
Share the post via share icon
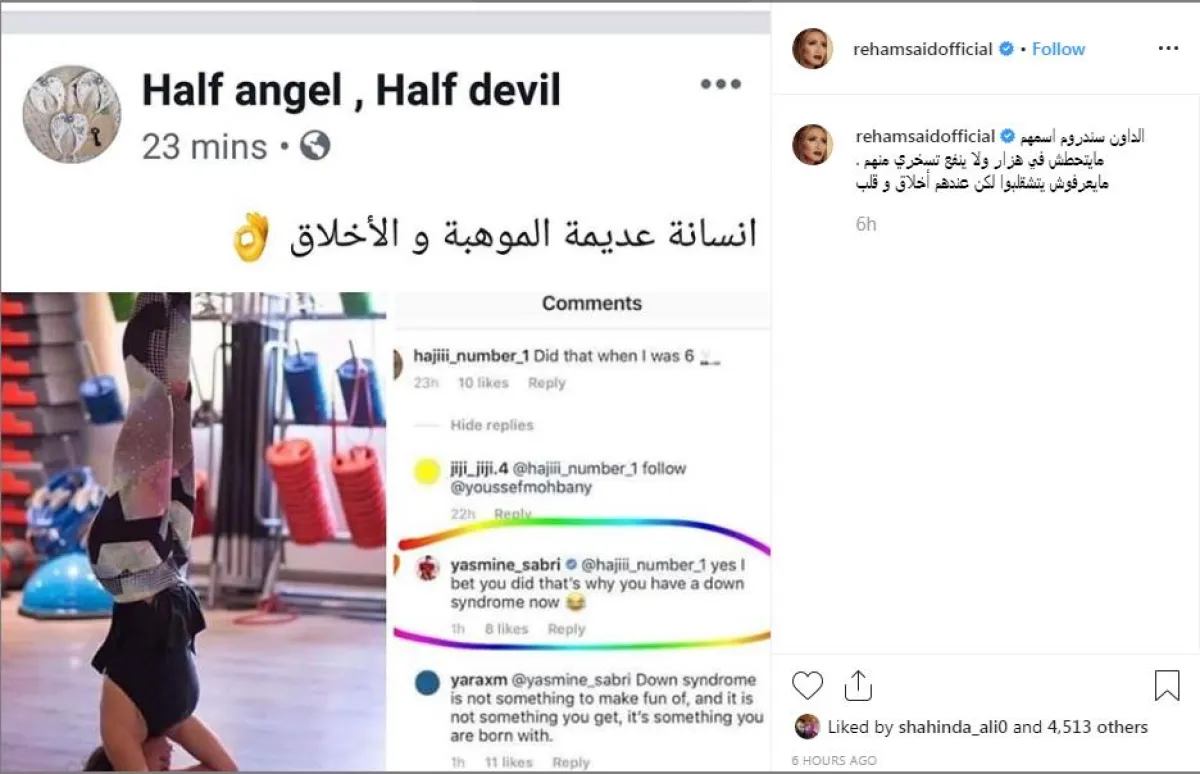point(858,685)
